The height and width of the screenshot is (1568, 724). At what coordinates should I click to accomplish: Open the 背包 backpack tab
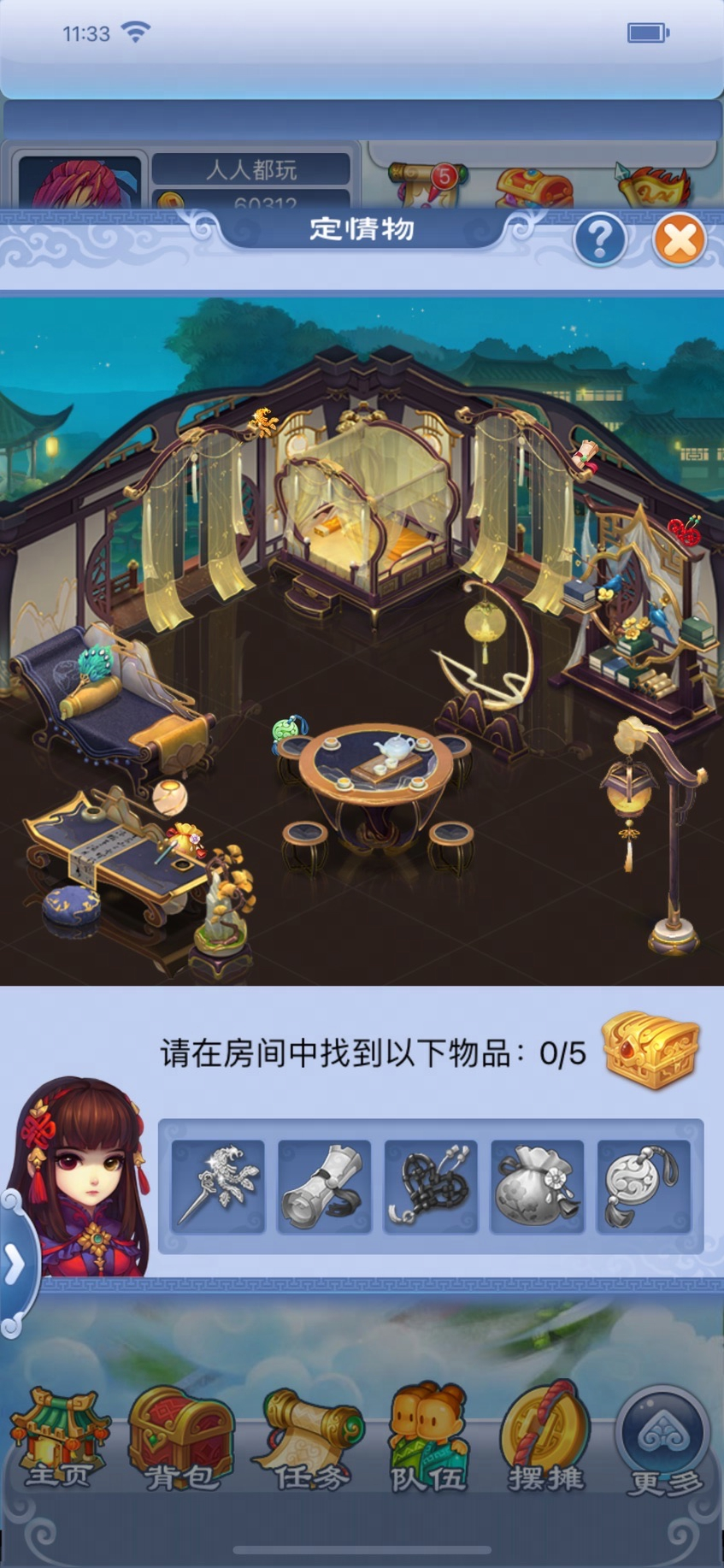pos(179,1439)
